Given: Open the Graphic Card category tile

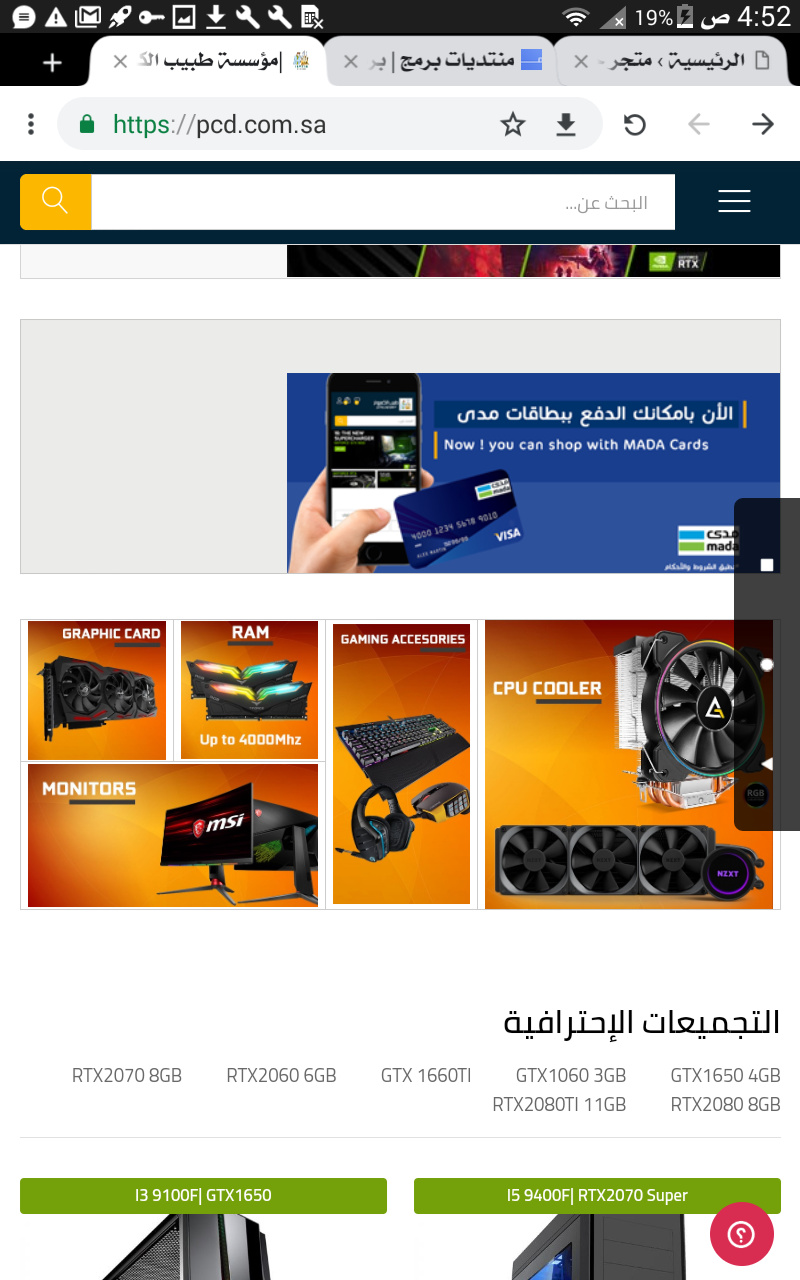Looking at the screenshot, I should (x=97, y=690).
